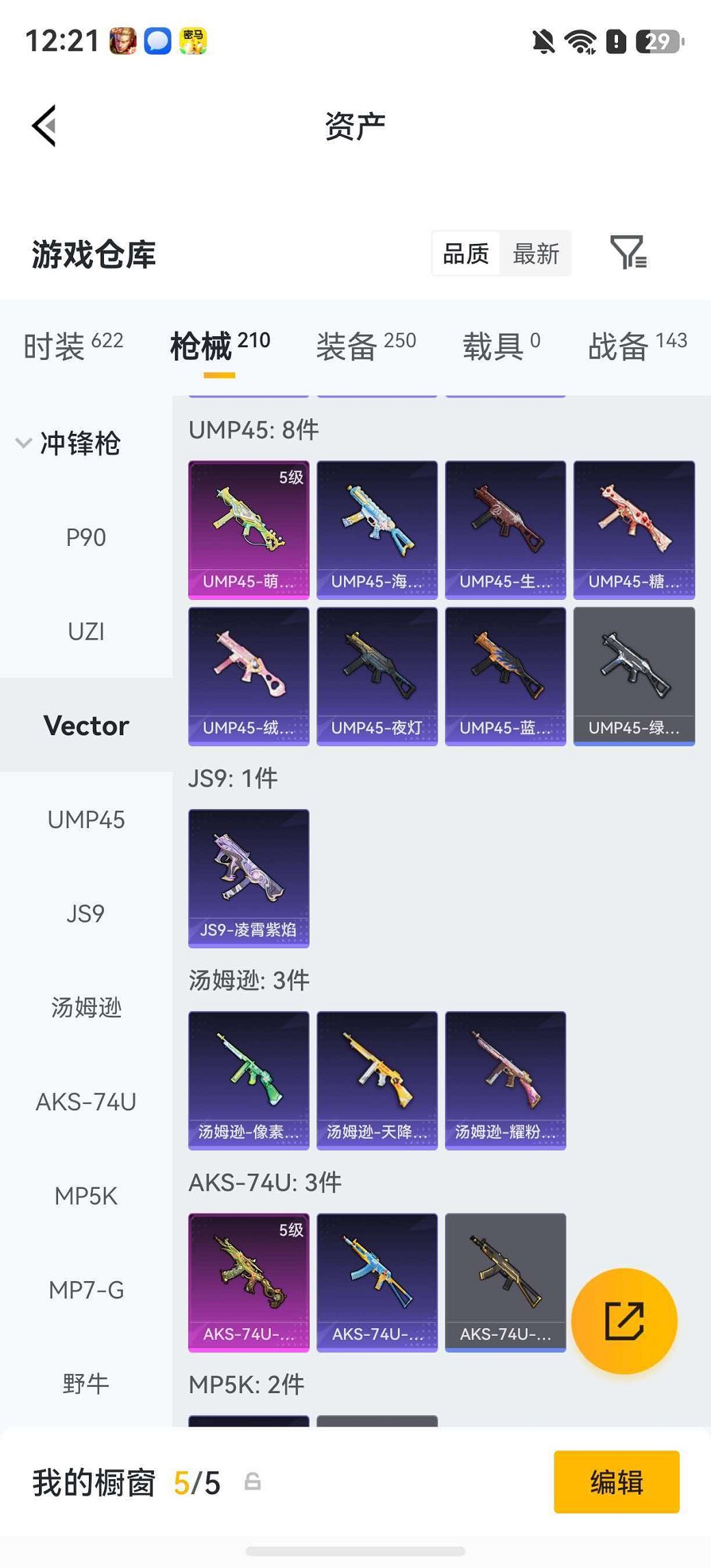
Task: Open the 载具 tab
Action: (501, 346)
